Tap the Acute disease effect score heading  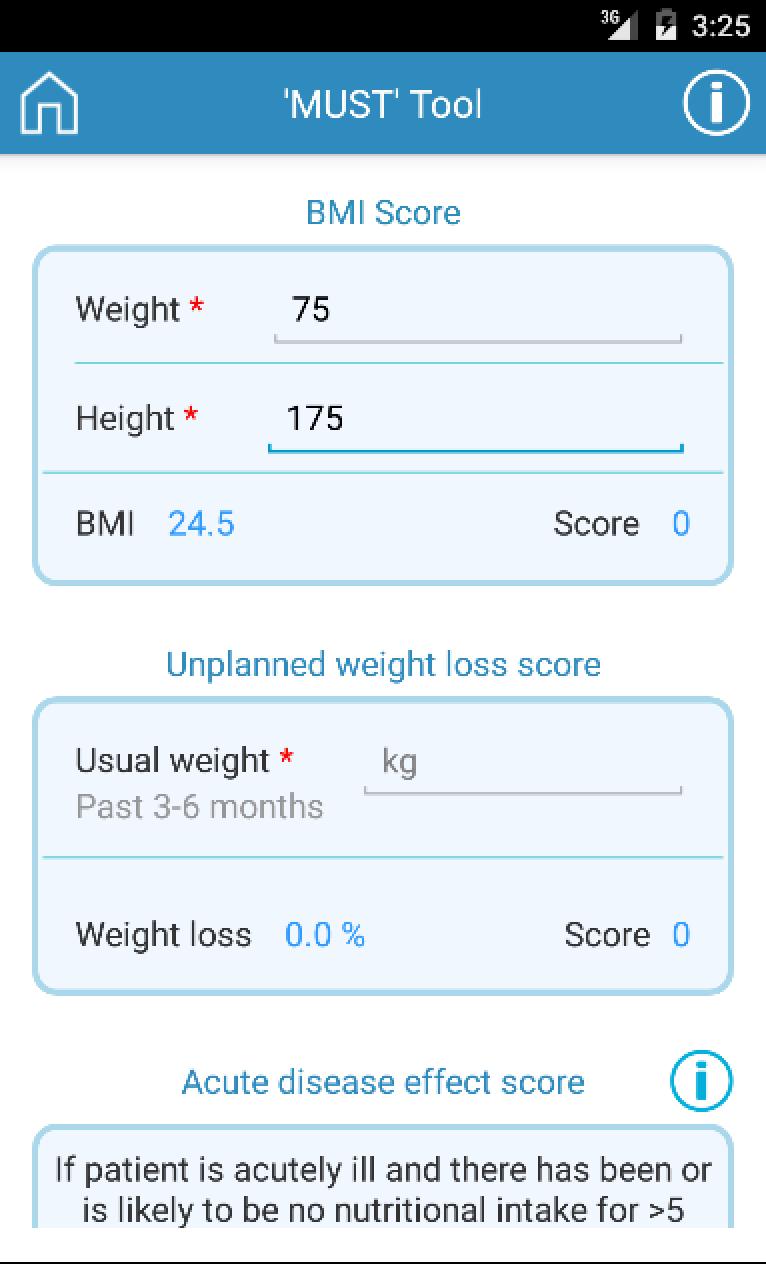[383, 1082]
